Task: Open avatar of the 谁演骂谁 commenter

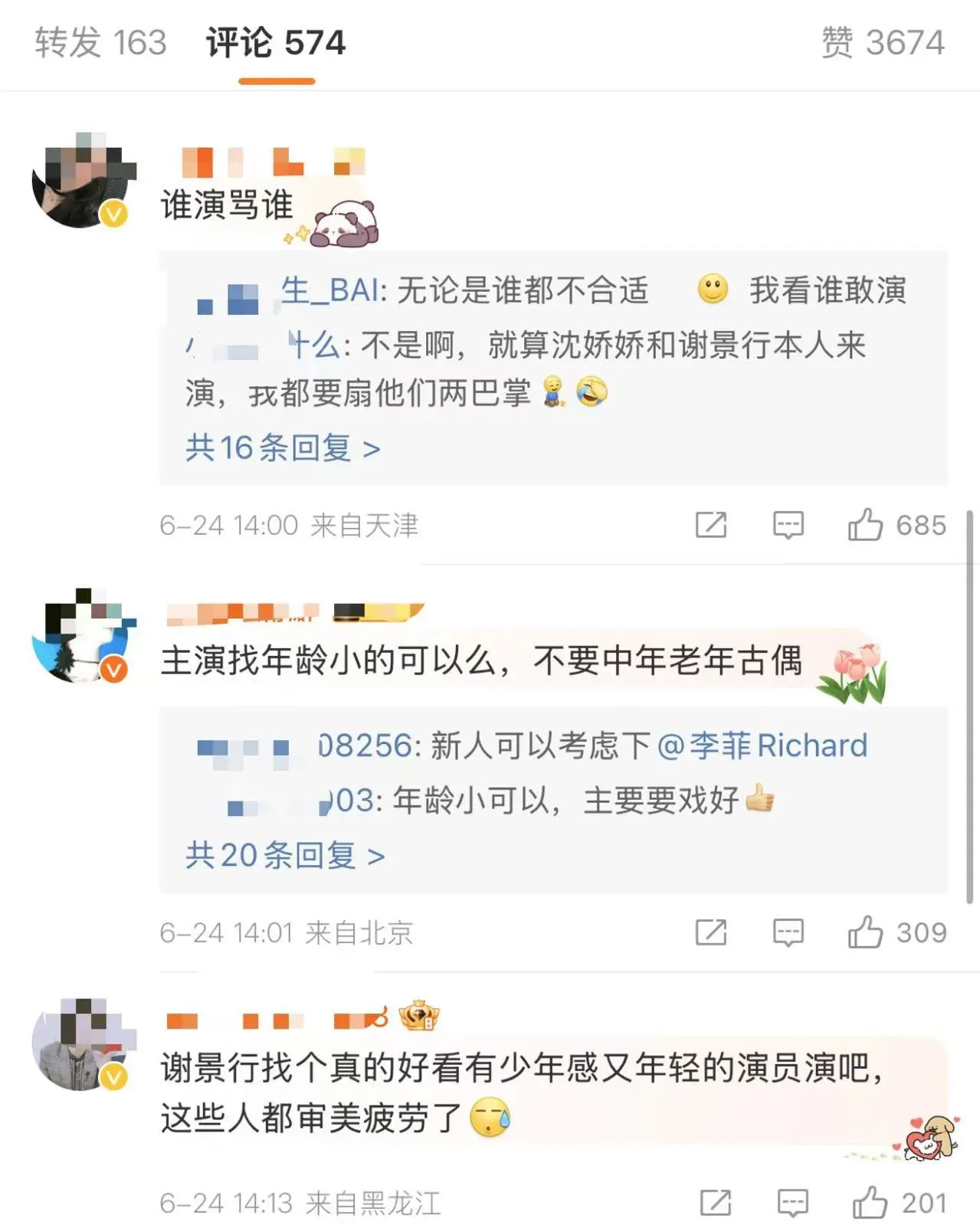Action: point(83,182)
